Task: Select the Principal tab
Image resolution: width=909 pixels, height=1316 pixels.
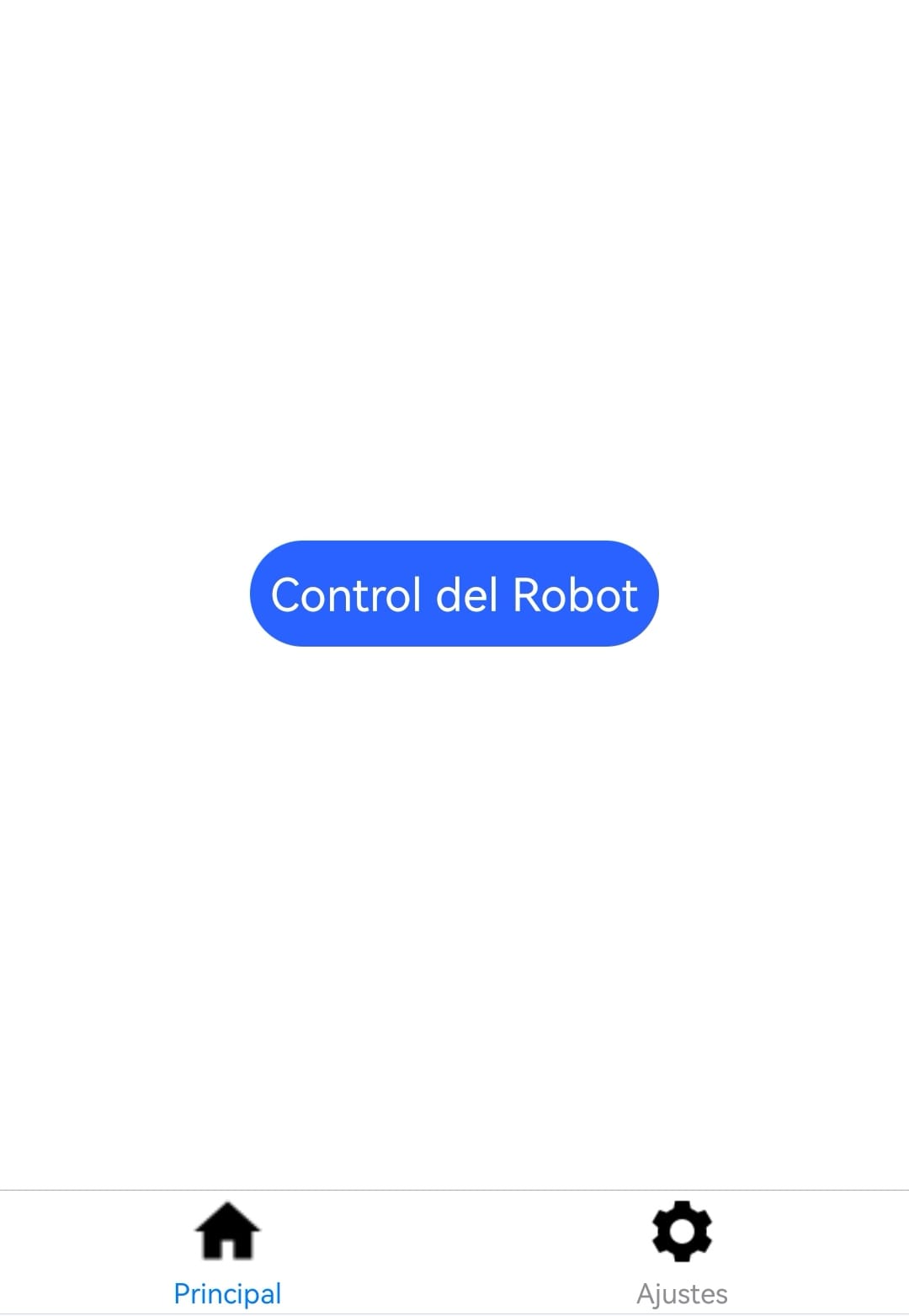Action: [227, 1253]
